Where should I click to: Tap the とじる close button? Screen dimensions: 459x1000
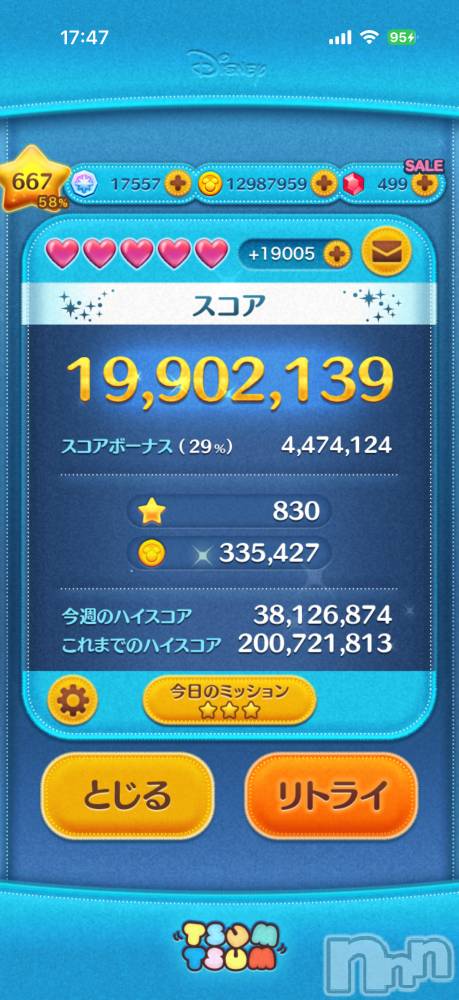127,795
